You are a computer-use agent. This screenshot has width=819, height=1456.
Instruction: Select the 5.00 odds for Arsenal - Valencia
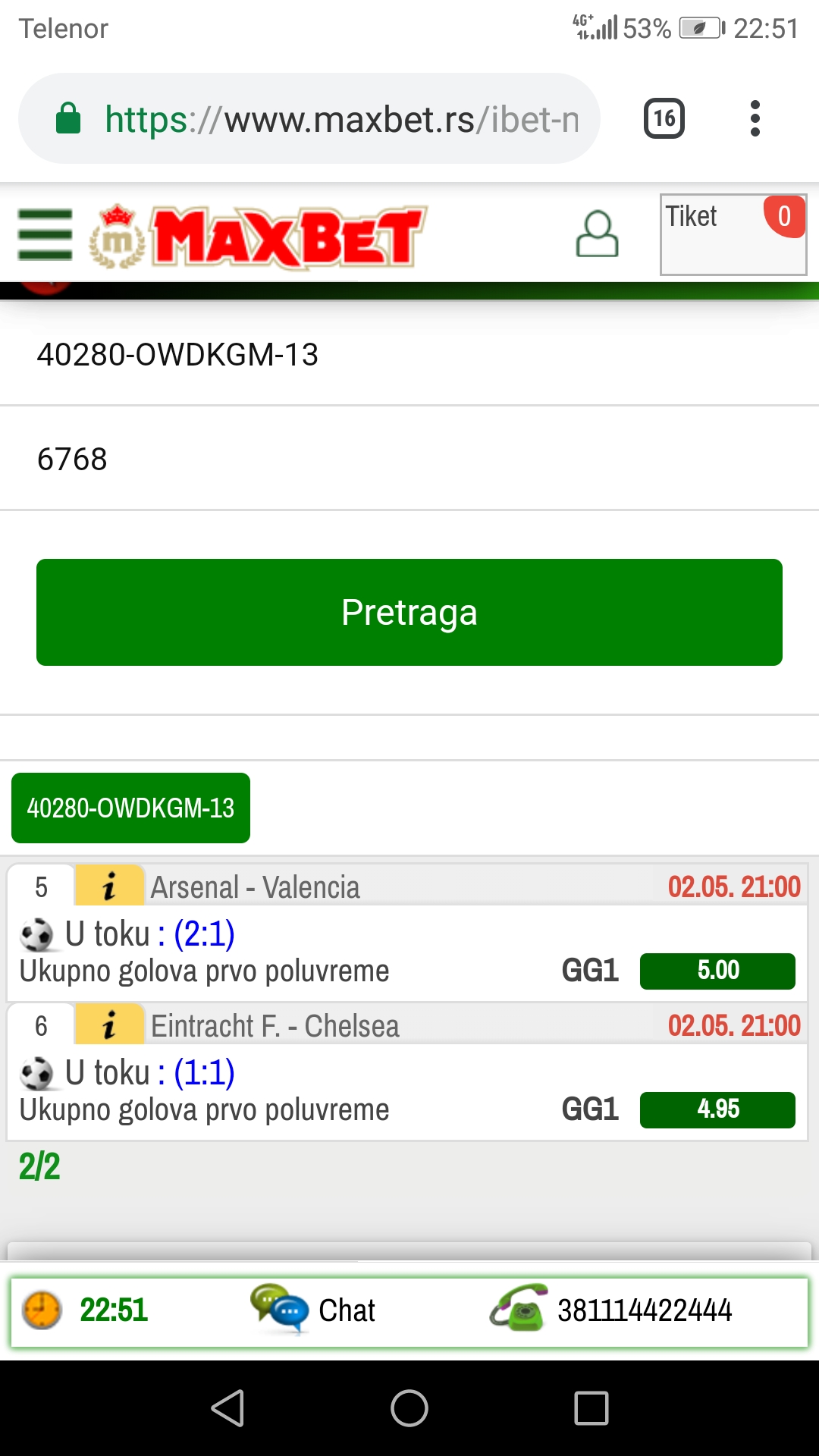pyautogui.click(x=717, y=971)
